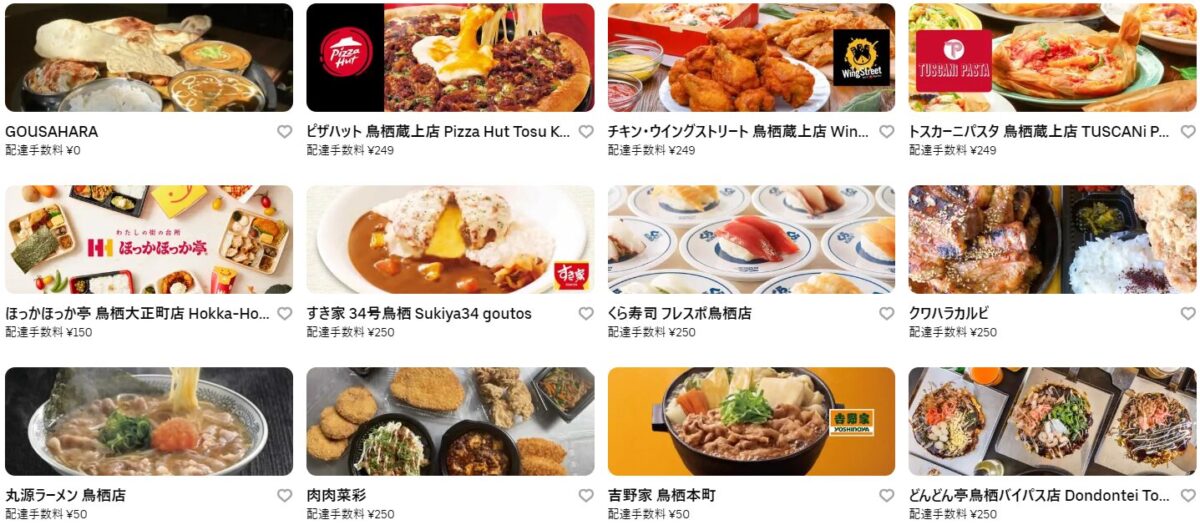Open the Pizza Hut Tosu restaurant card

click(450, 58)
